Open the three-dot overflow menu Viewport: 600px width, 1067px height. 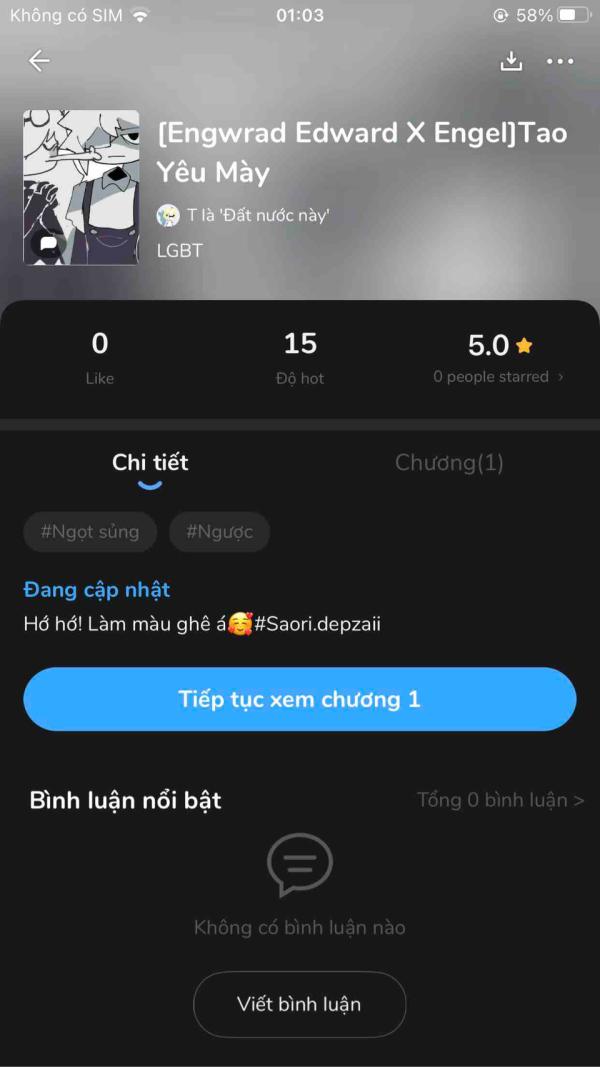point(560,61)
